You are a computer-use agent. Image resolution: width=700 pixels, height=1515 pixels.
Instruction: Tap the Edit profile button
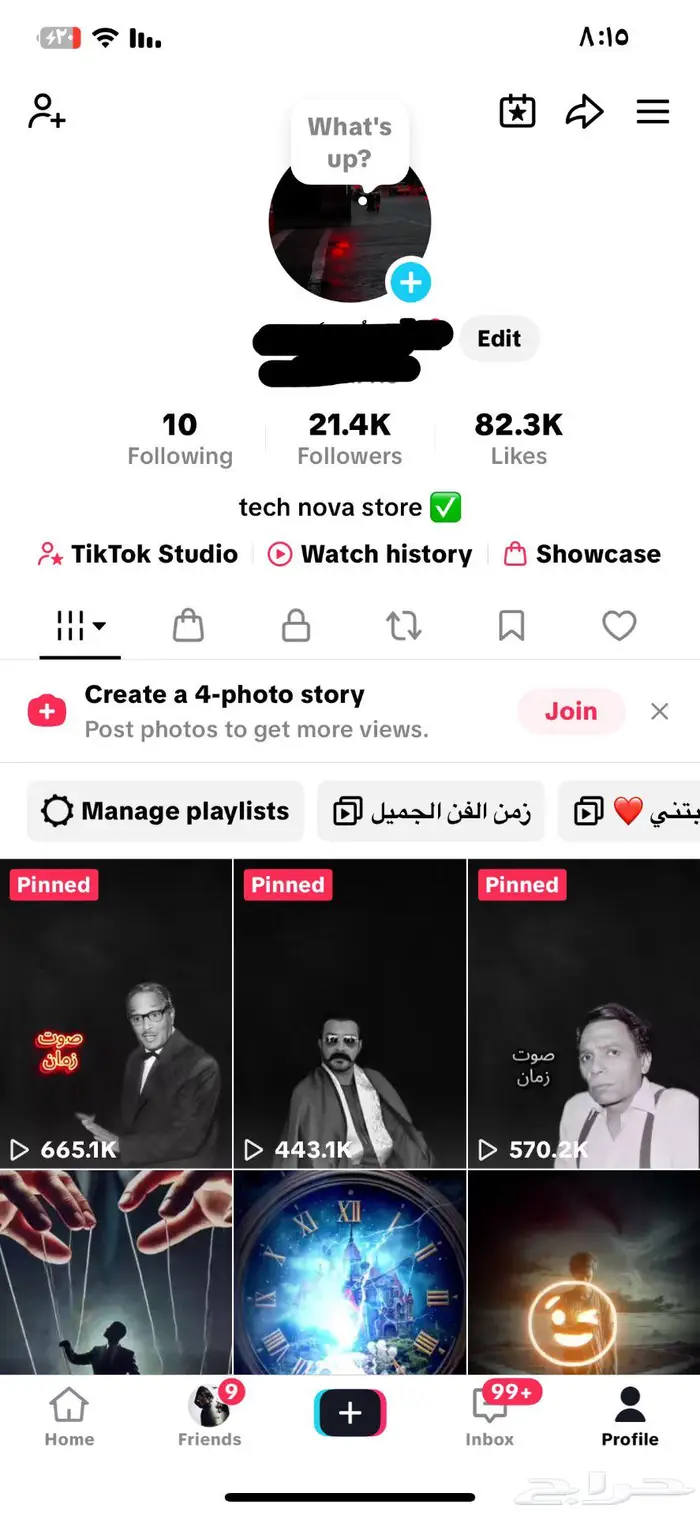point(499,339)
